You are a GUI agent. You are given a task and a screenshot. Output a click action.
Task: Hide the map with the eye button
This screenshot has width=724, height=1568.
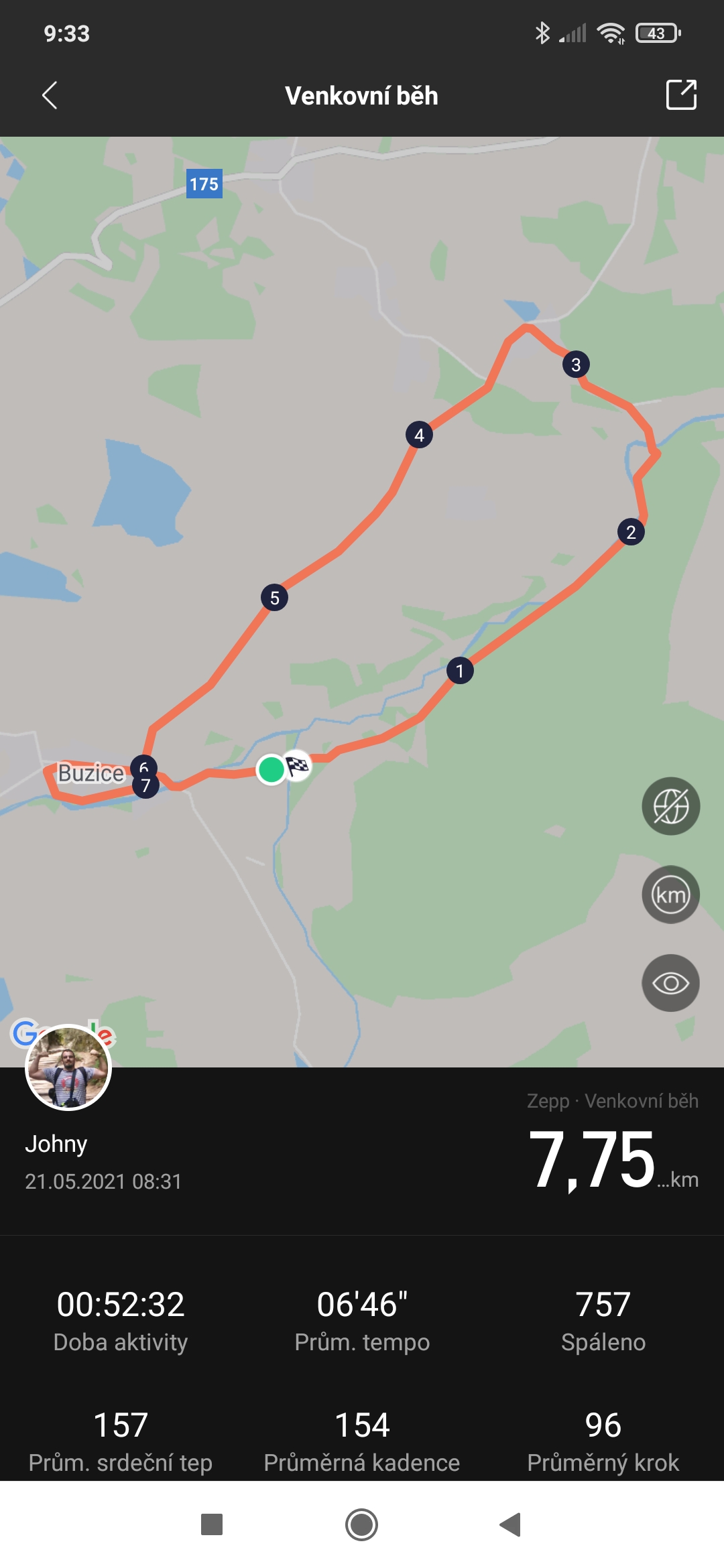click(670, 983)
